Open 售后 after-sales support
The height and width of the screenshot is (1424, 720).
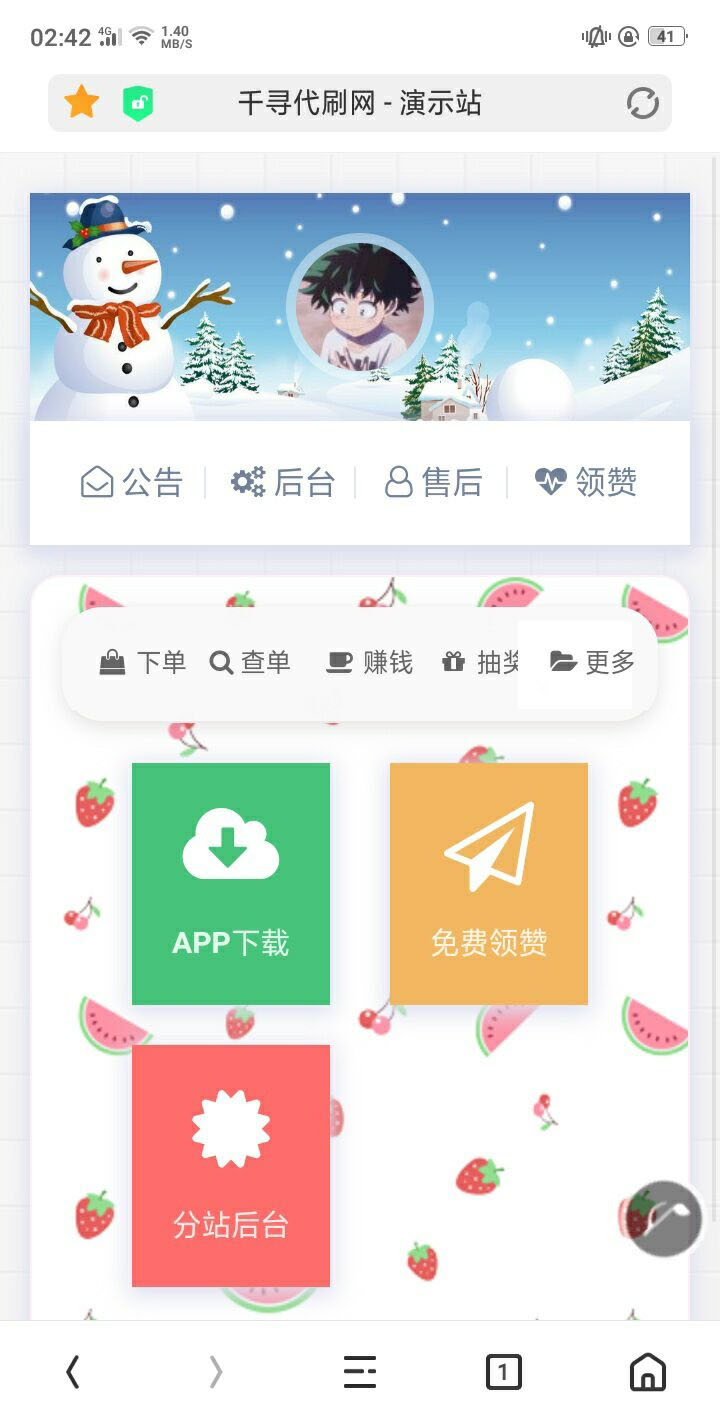pos(434,483)
